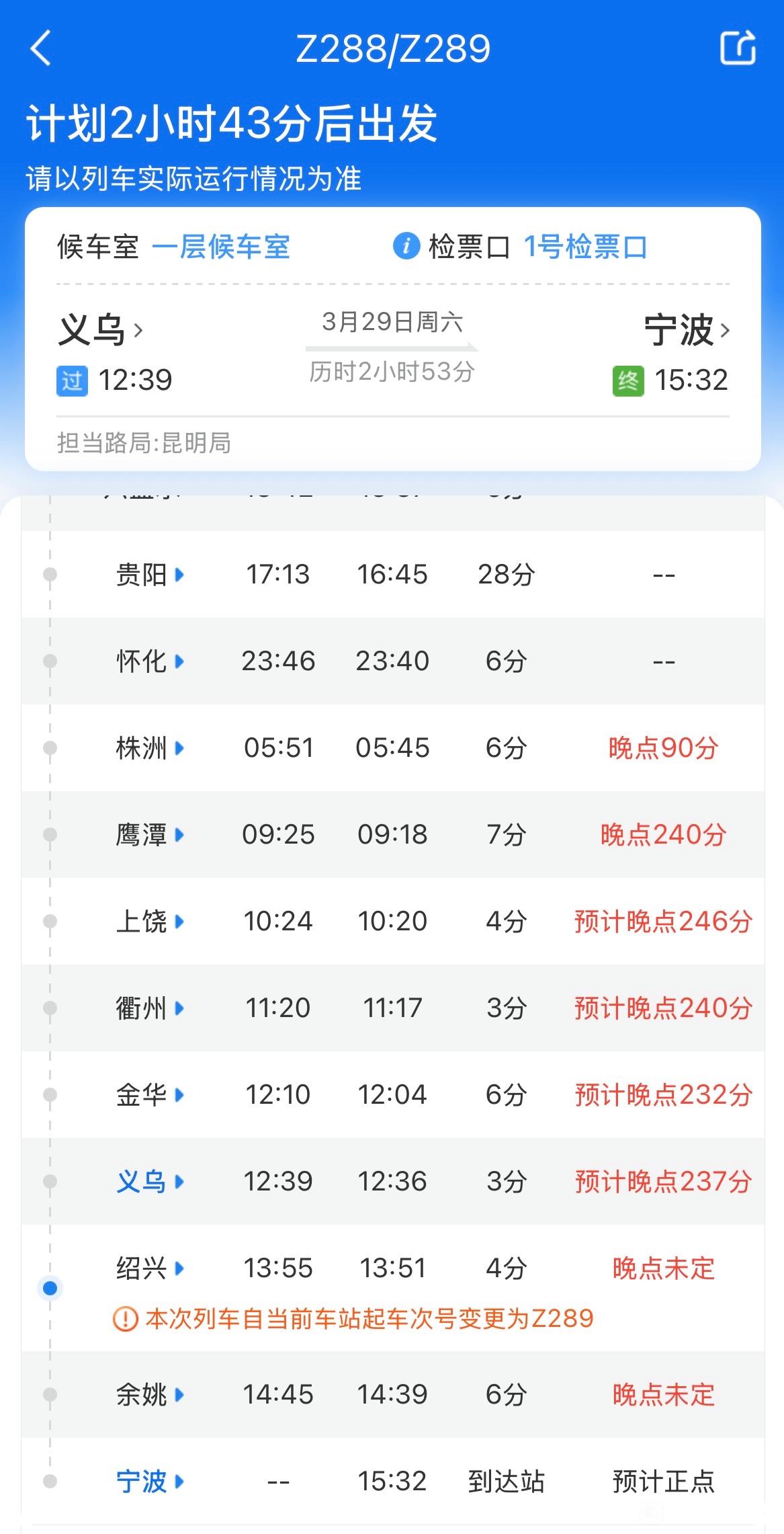Viewport: 784px width, 1534px height.
Task: Open the 怀化 station row
Action: (393, 661)
